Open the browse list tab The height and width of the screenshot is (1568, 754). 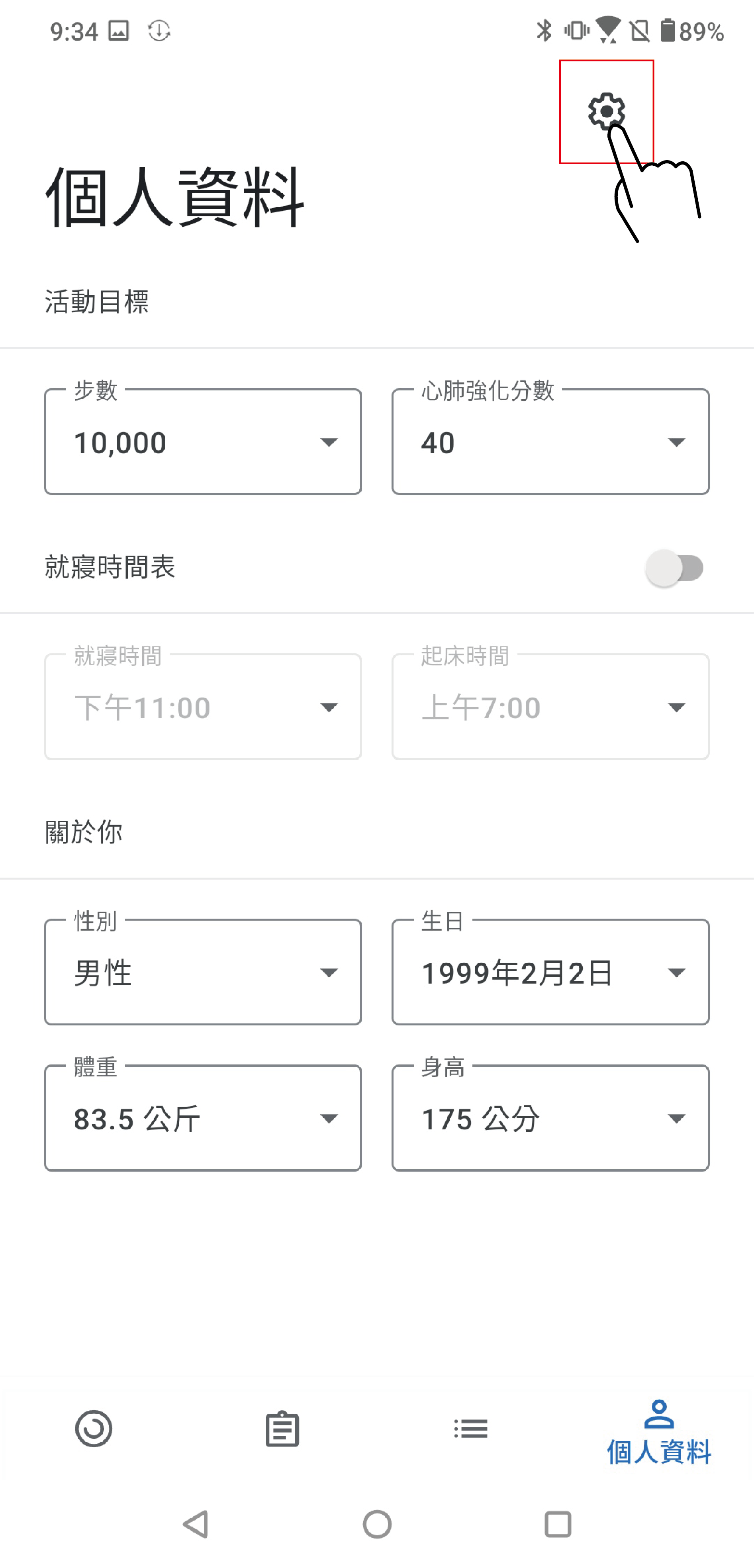[471, 1429]
